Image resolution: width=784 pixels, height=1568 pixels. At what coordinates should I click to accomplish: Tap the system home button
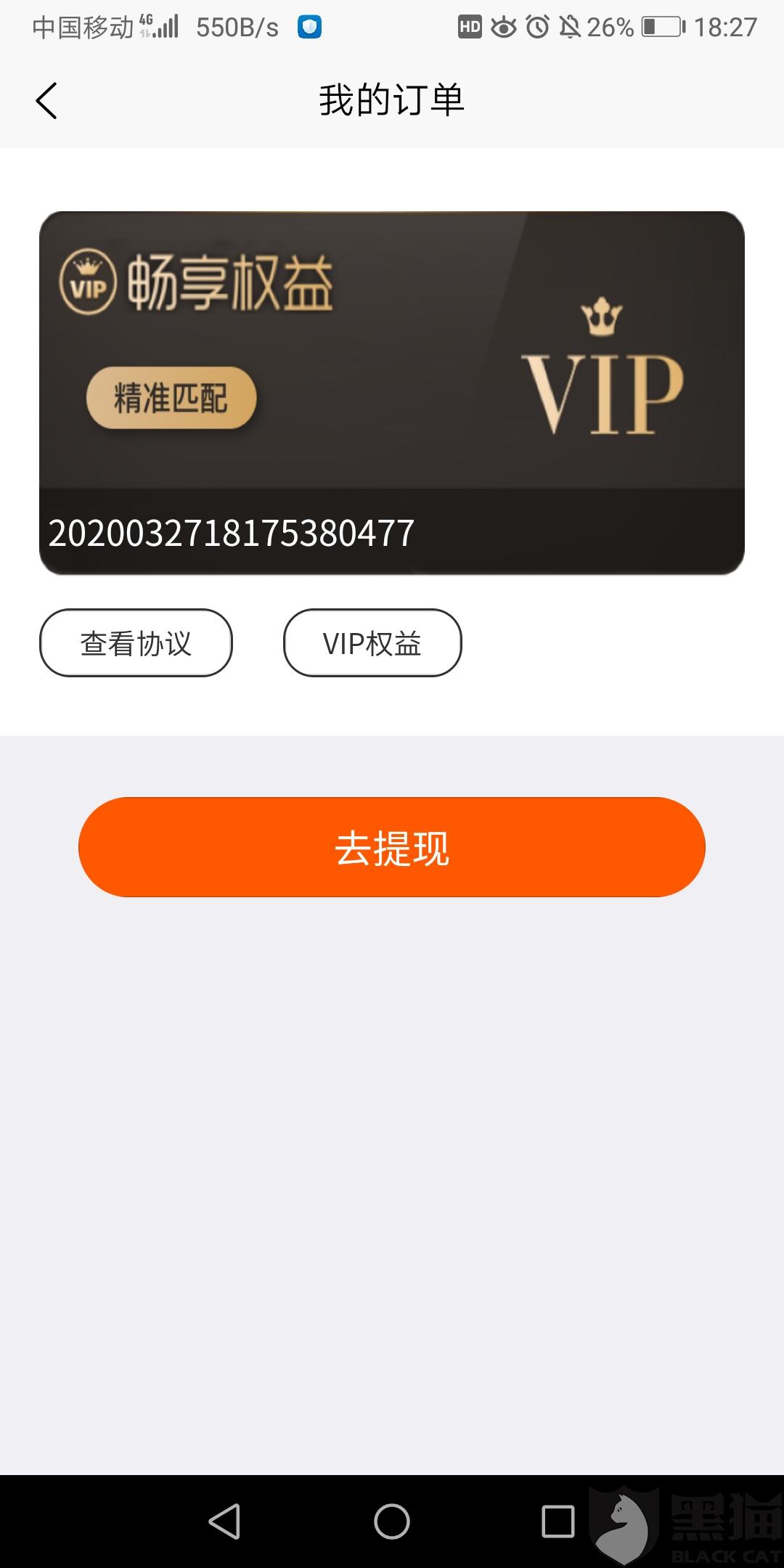[x=392, y=1521]
